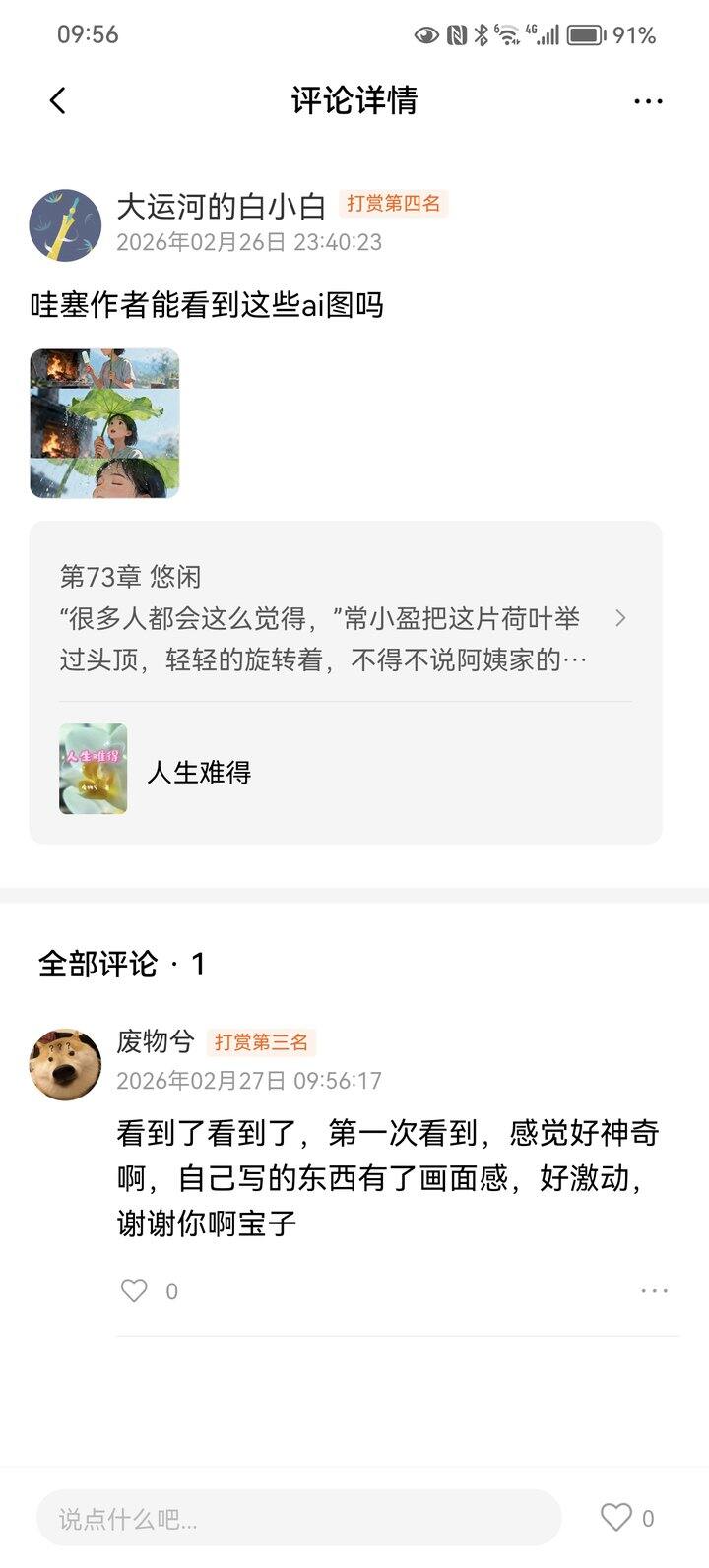Screen dimensions: 709x1568
Task: Toggle like on 废物兮's comment to show approval
Action: click(x=134, y=1290)
